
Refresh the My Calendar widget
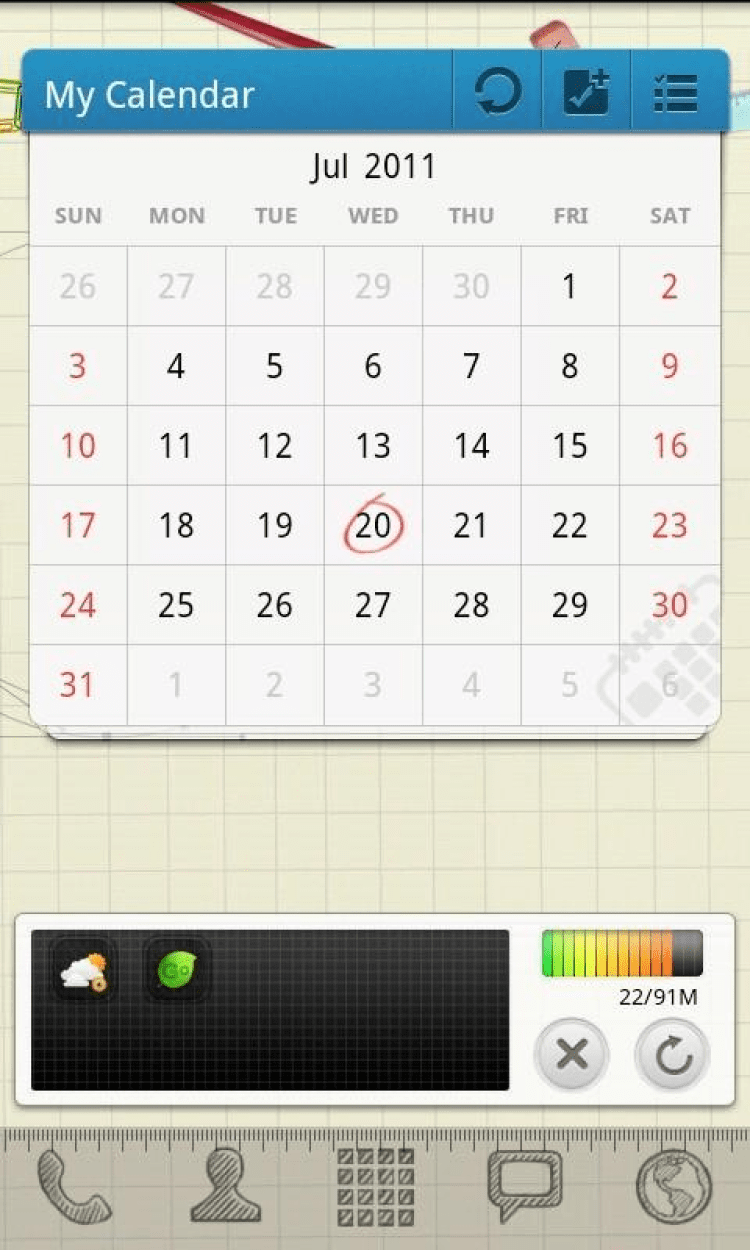497,93
